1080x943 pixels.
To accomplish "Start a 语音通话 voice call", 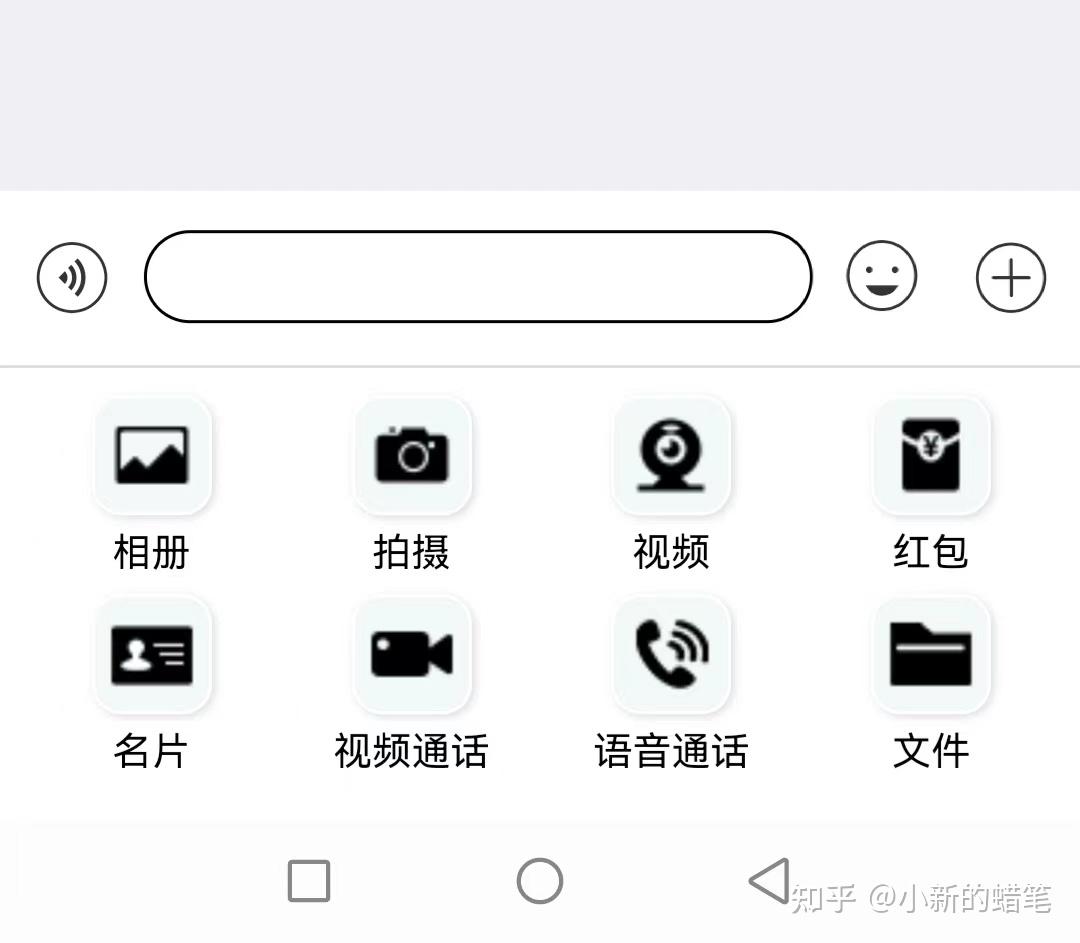I will 671,655.
